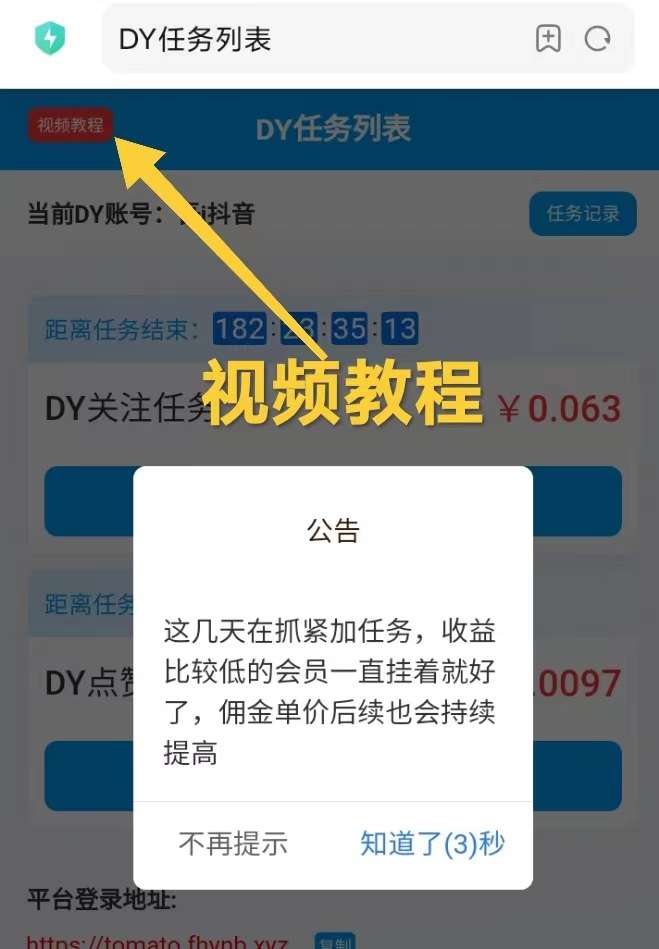The height and width of the screenshot is (949, 659).
Task: Tap the 视频教程 button
Action: (70, 126)
